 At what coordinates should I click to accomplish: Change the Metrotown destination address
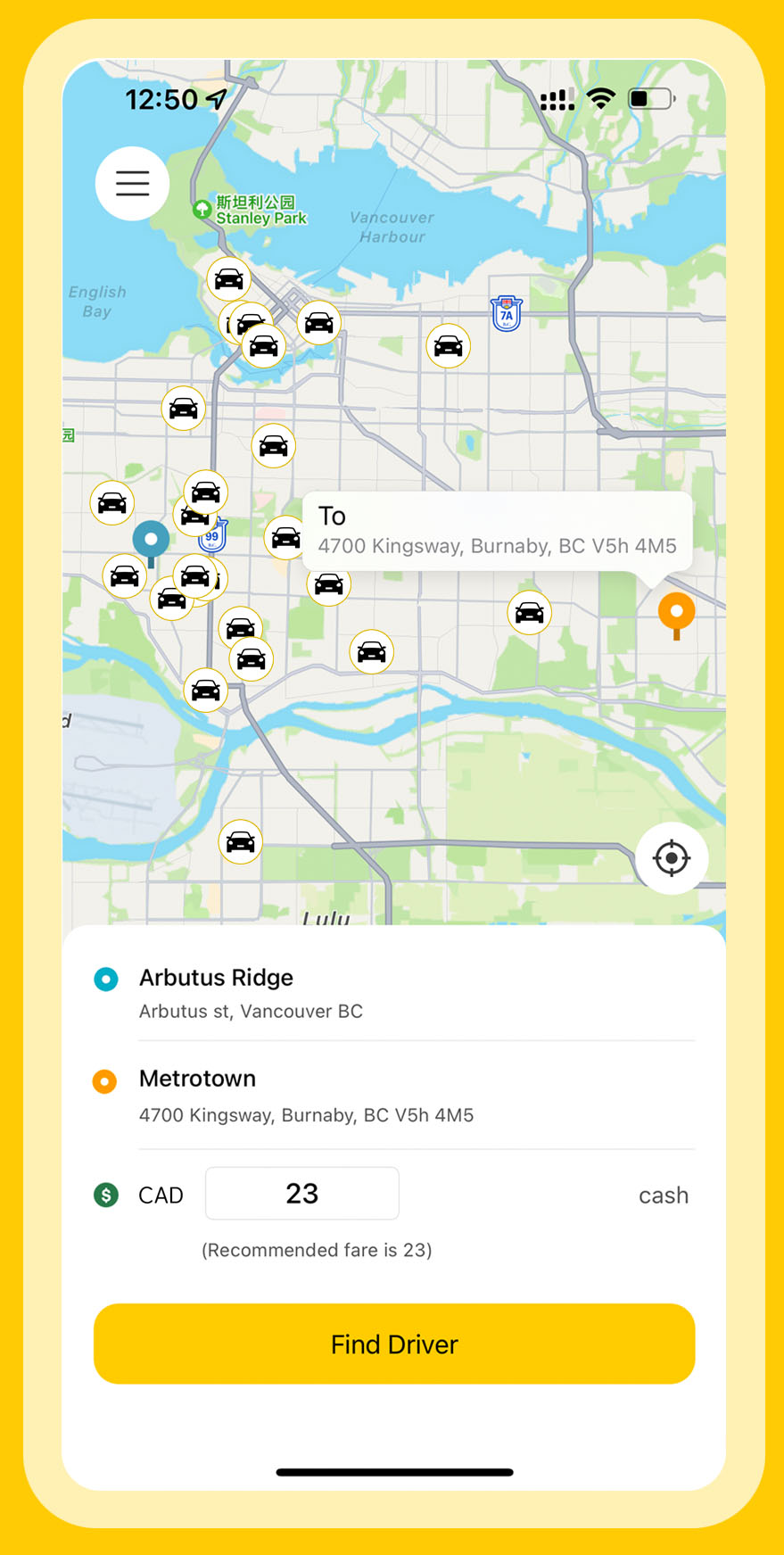pos(305,1095)
